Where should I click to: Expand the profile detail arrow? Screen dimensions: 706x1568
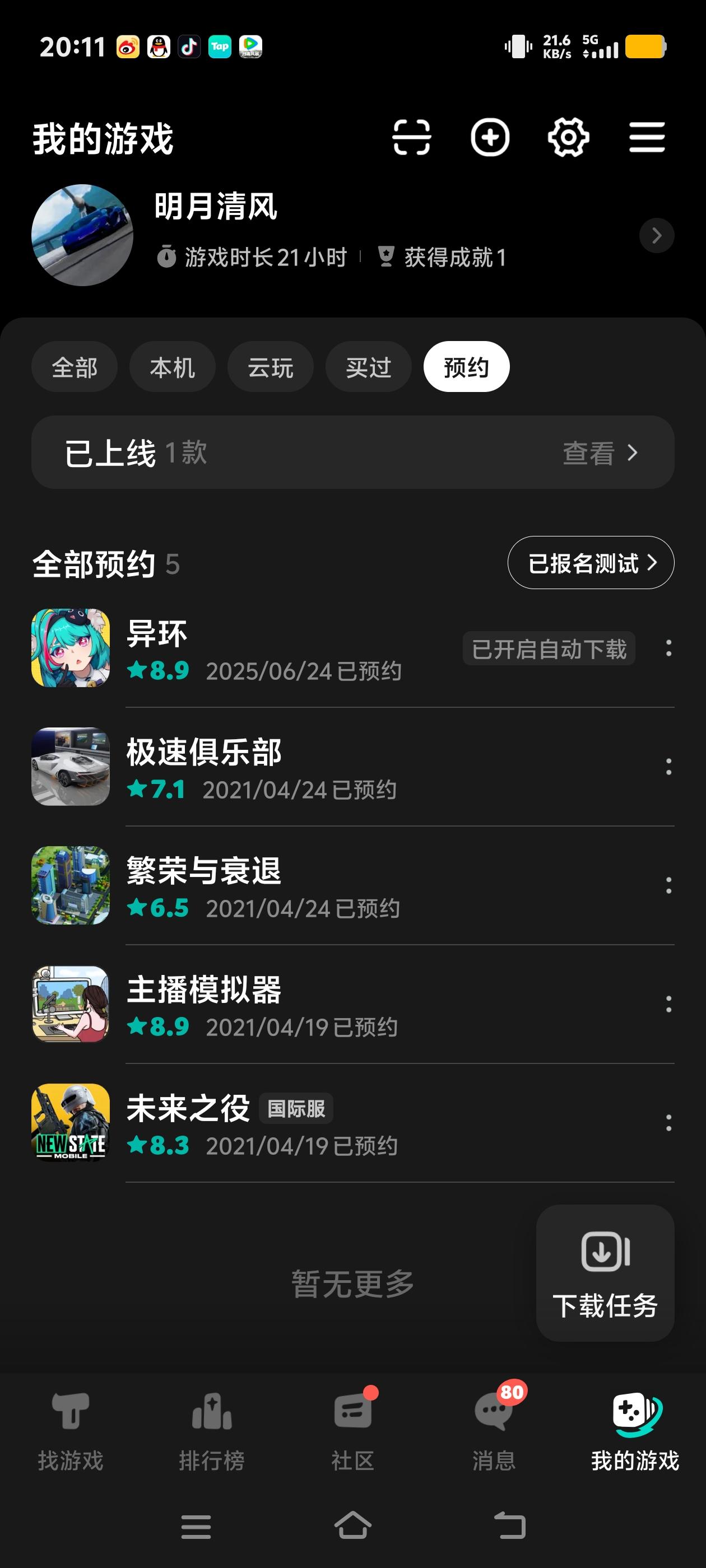coord(657,236)
